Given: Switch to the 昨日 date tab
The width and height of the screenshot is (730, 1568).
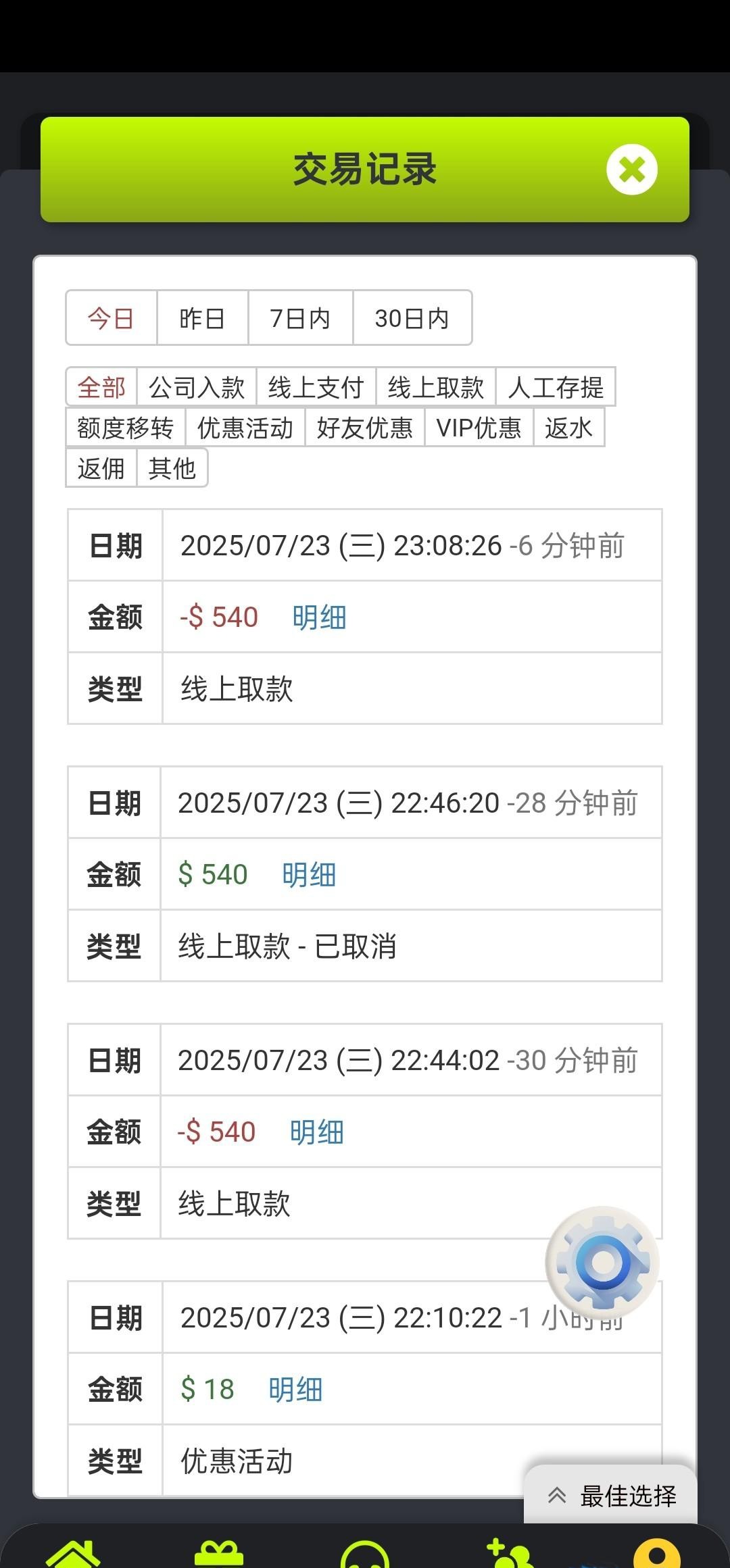Looking at the screenshot, I should coord(202,318).
